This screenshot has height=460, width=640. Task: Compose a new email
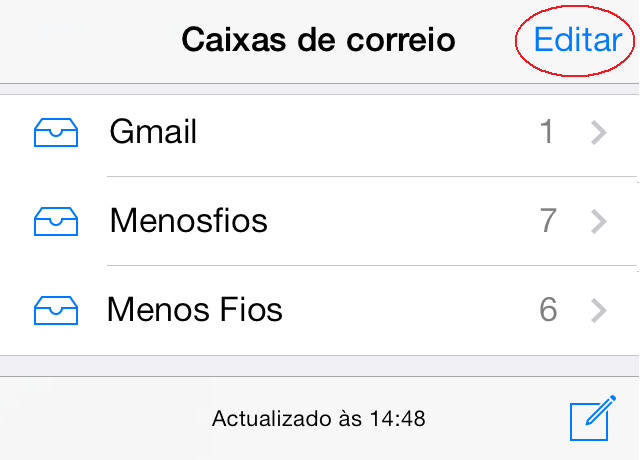point(590,418)
